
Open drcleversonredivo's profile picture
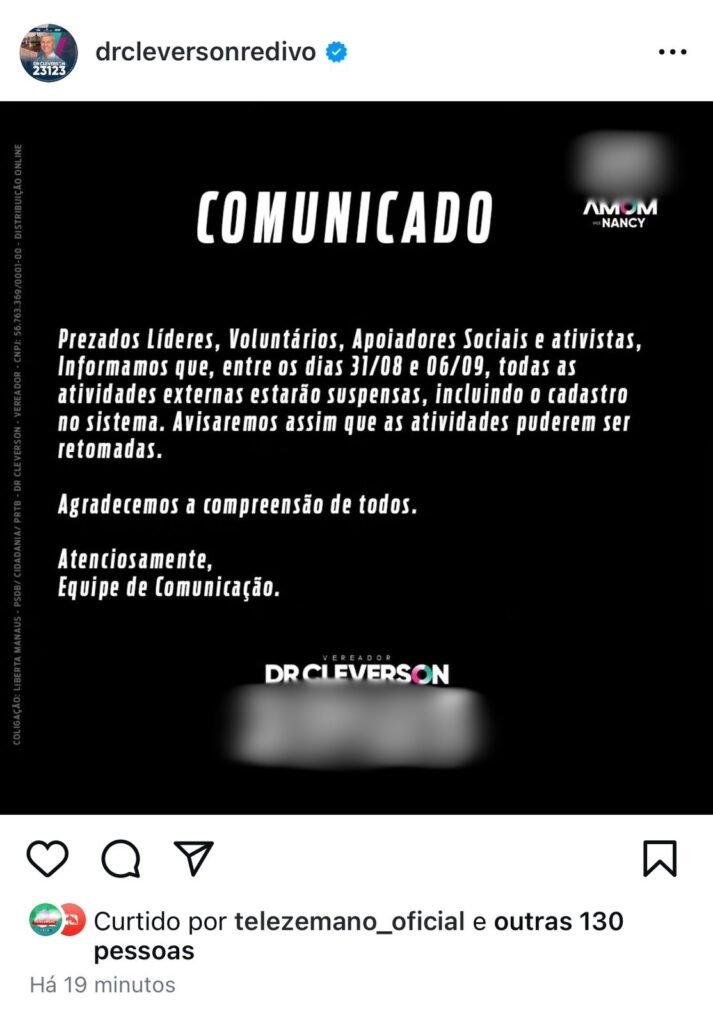point(48,52)
